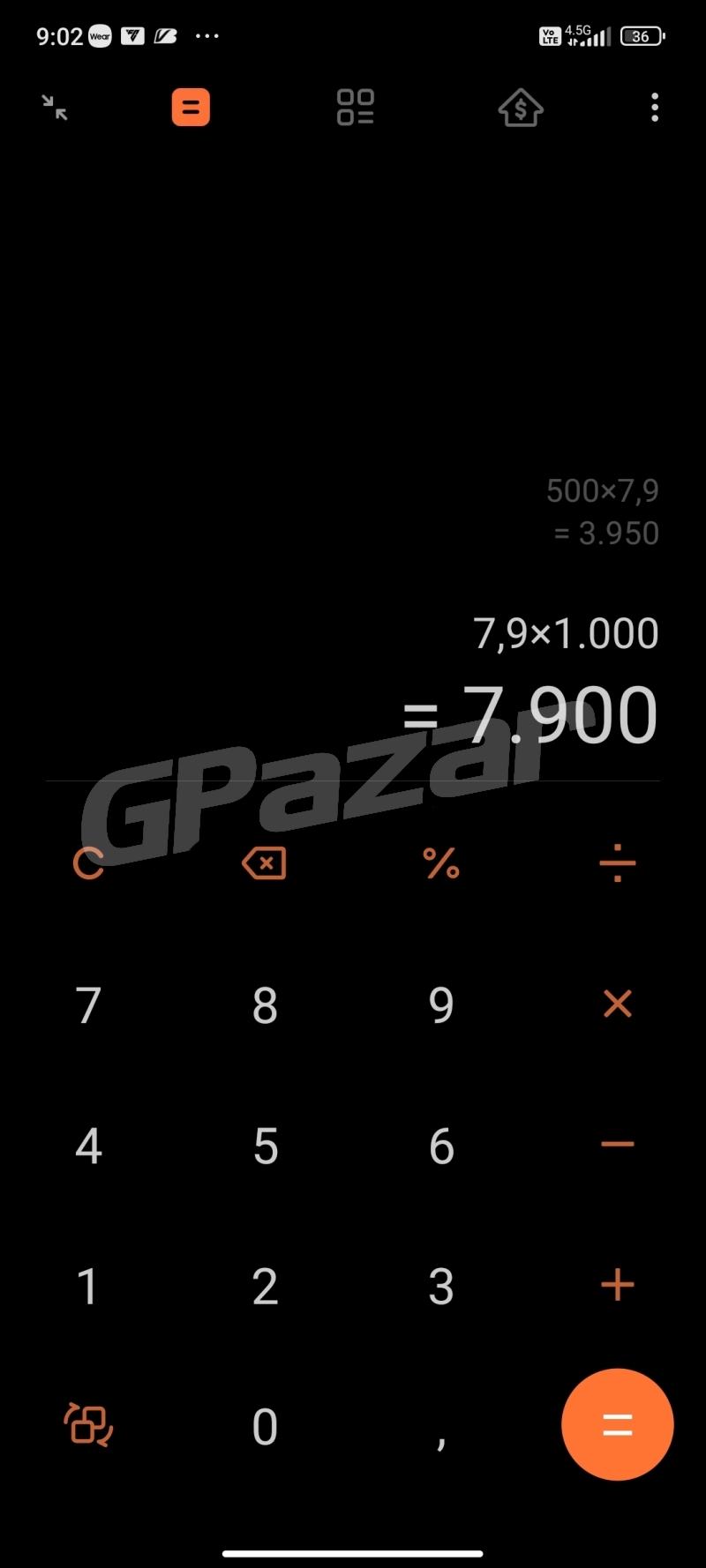Tap the number 5 key
This screenshot has width=706, height=1568.
tap(265, 1146)
